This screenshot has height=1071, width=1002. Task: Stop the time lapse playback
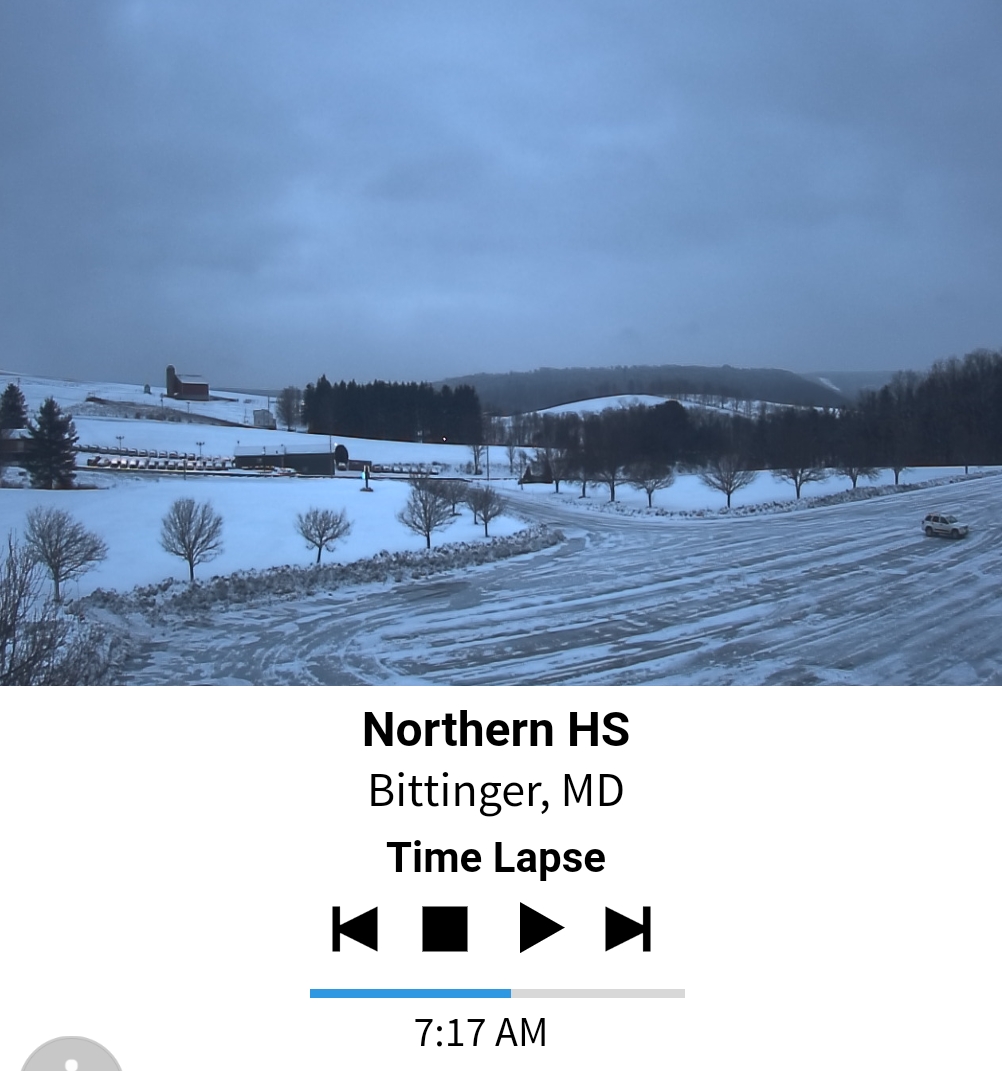coord(445,929)
